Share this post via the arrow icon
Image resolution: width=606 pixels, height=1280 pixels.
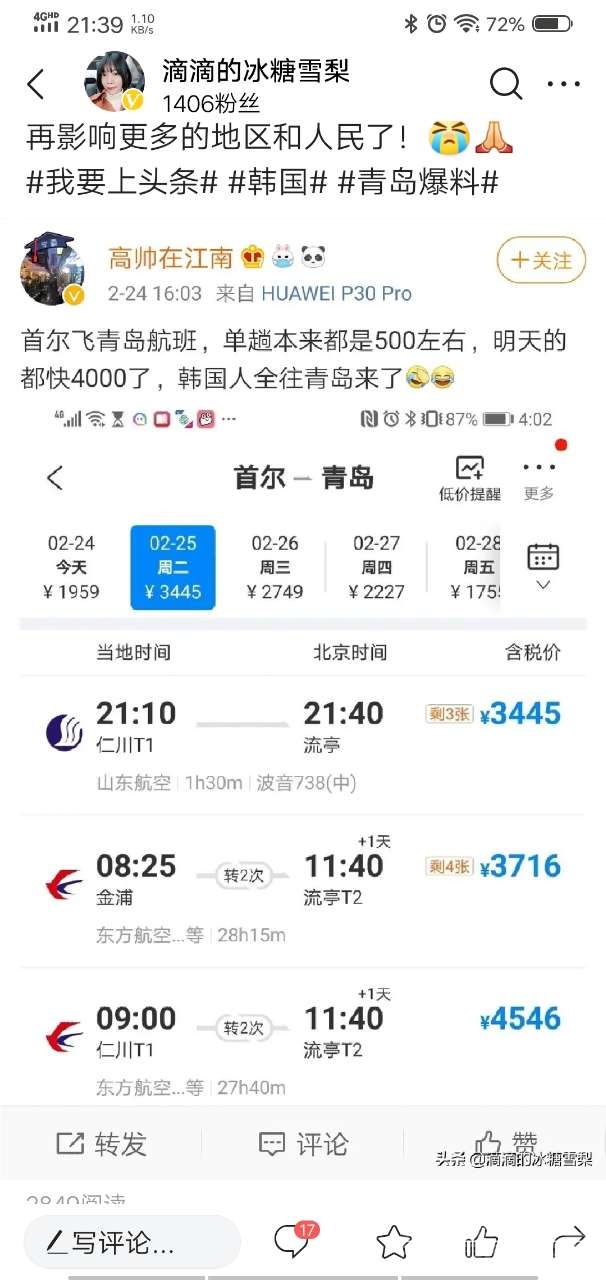(568, 1243)
